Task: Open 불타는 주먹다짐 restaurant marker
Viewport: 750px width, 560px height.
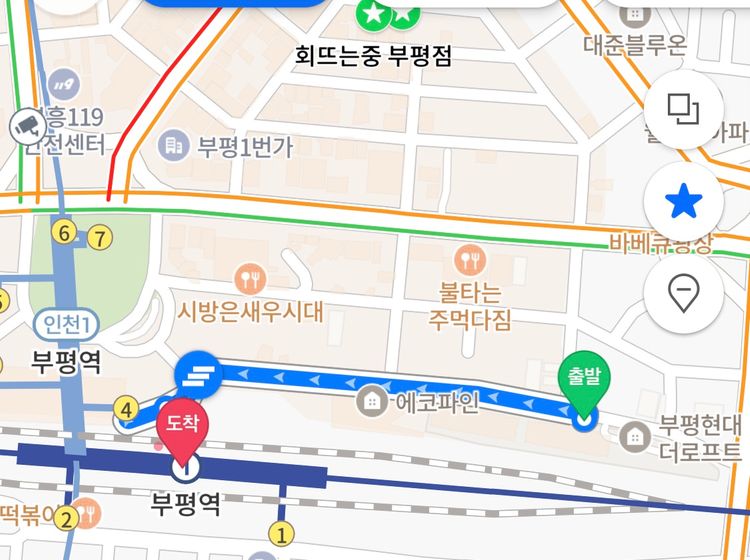Action: pyautogui.click(x=468, y=262)
